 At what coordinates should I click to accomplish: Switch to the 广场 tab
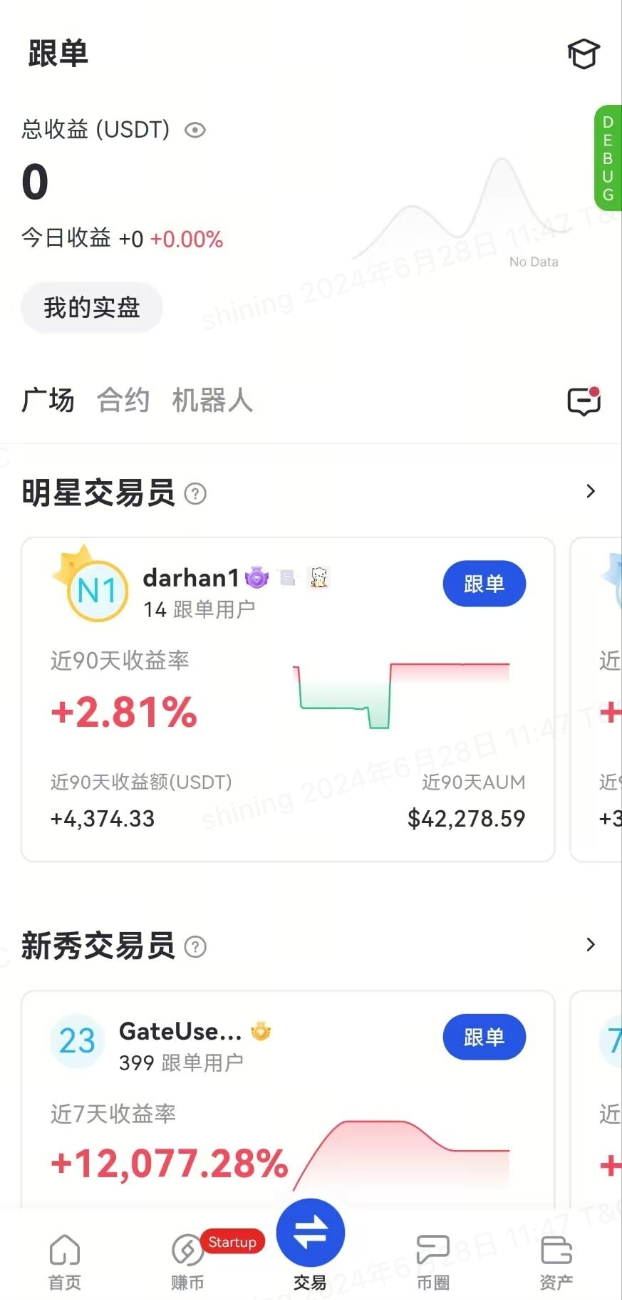[x=48, y=401]
